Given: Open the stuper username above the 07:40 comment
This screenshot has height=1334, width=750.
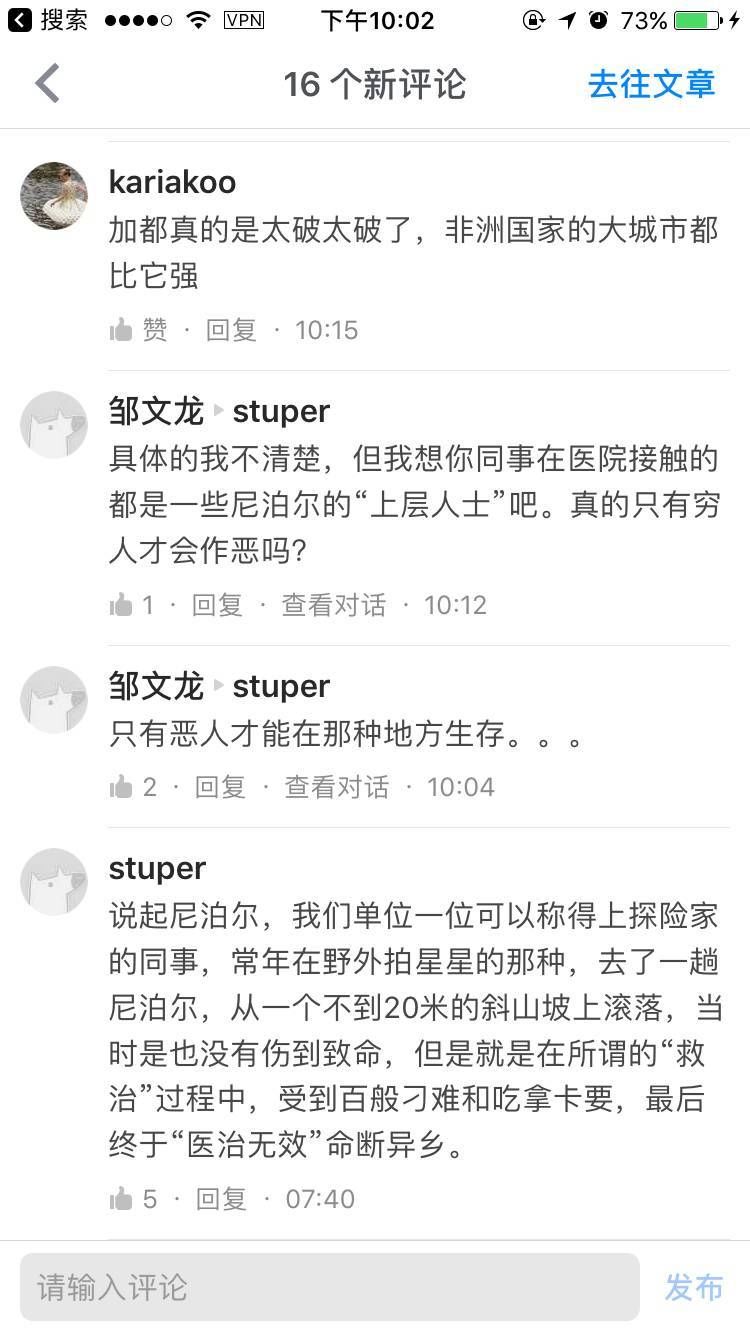Looking at the screenshot, I should point(157,868).
